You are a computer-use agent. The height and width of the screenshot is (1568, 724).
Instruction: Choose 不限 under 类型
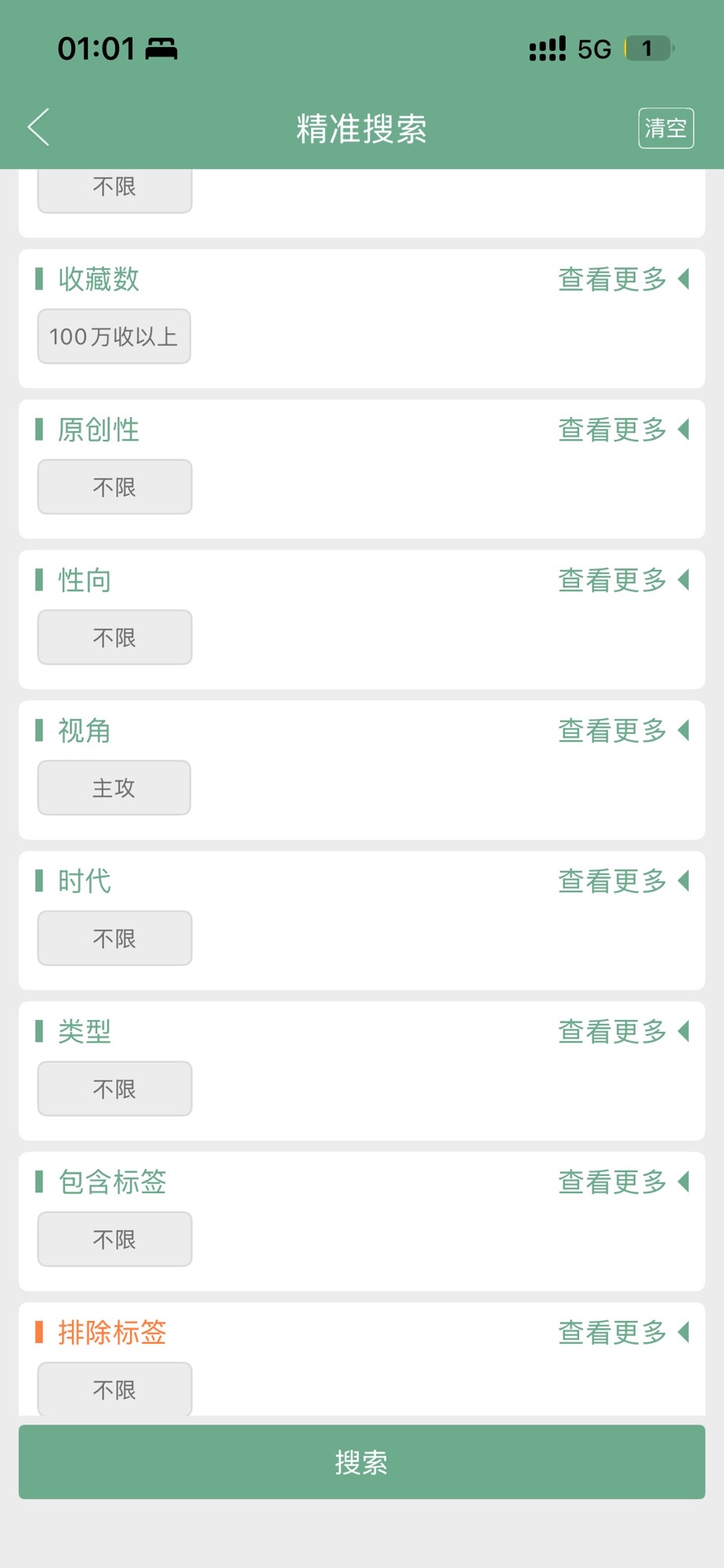114,1089
